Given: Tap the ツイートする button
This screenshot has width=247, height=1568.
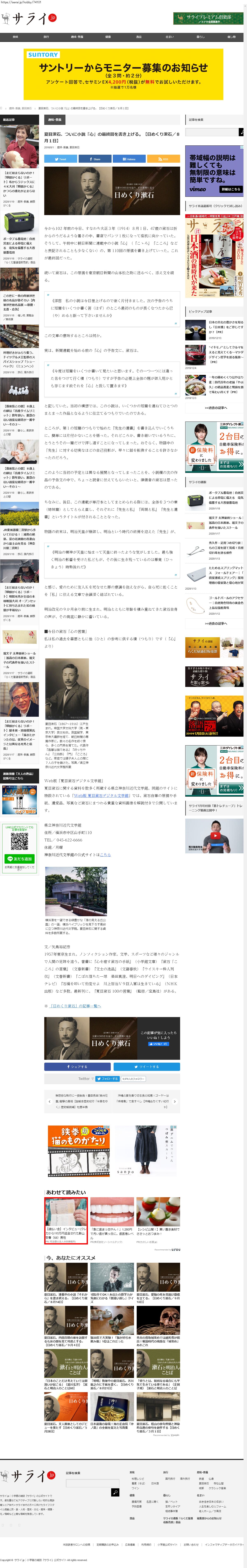Looking at the screenshot, I should point(146,1066).
